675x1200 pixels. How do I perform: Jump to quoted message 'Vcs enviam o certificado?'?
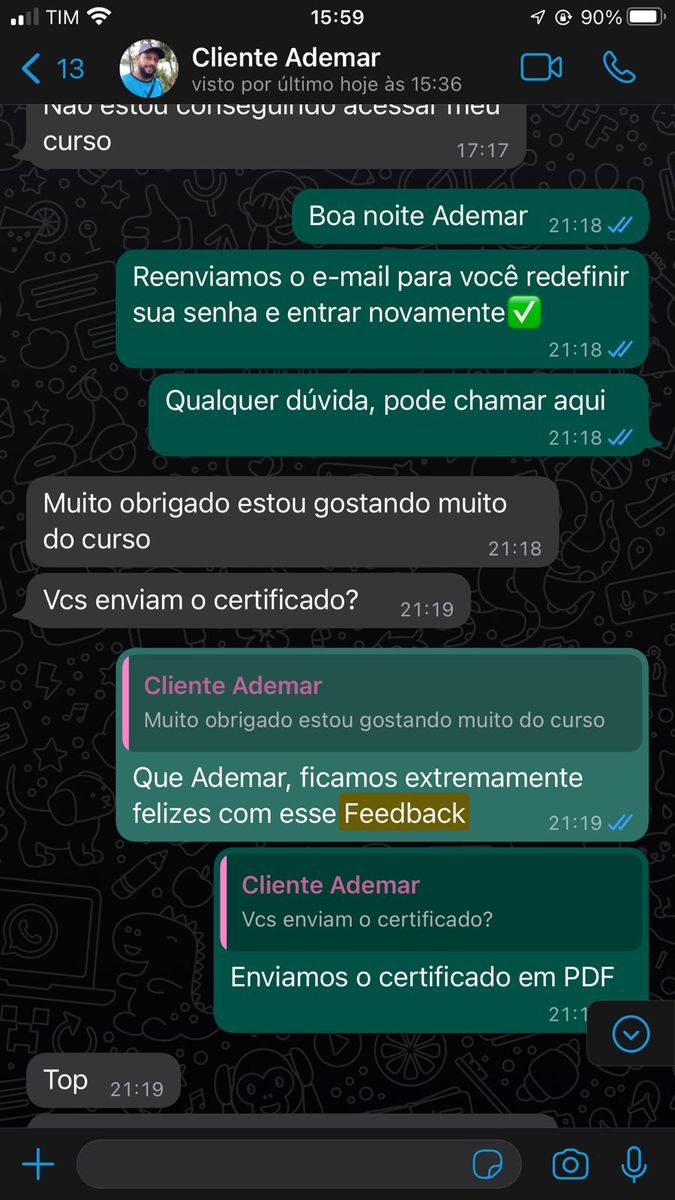(x=432, y=902)
